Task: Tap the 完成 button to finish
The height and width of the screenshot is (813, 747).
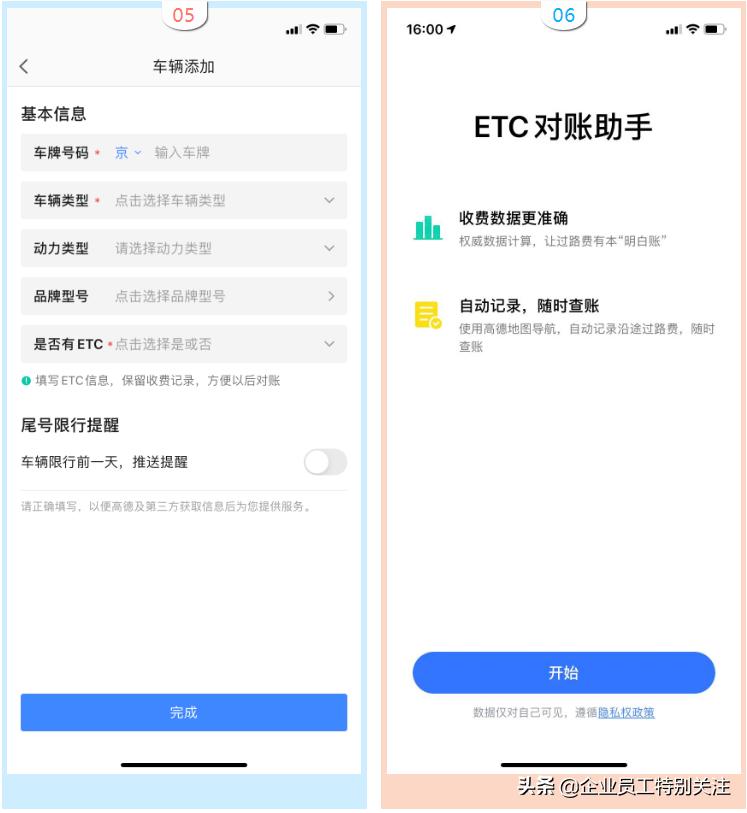Action: point(184,712)
